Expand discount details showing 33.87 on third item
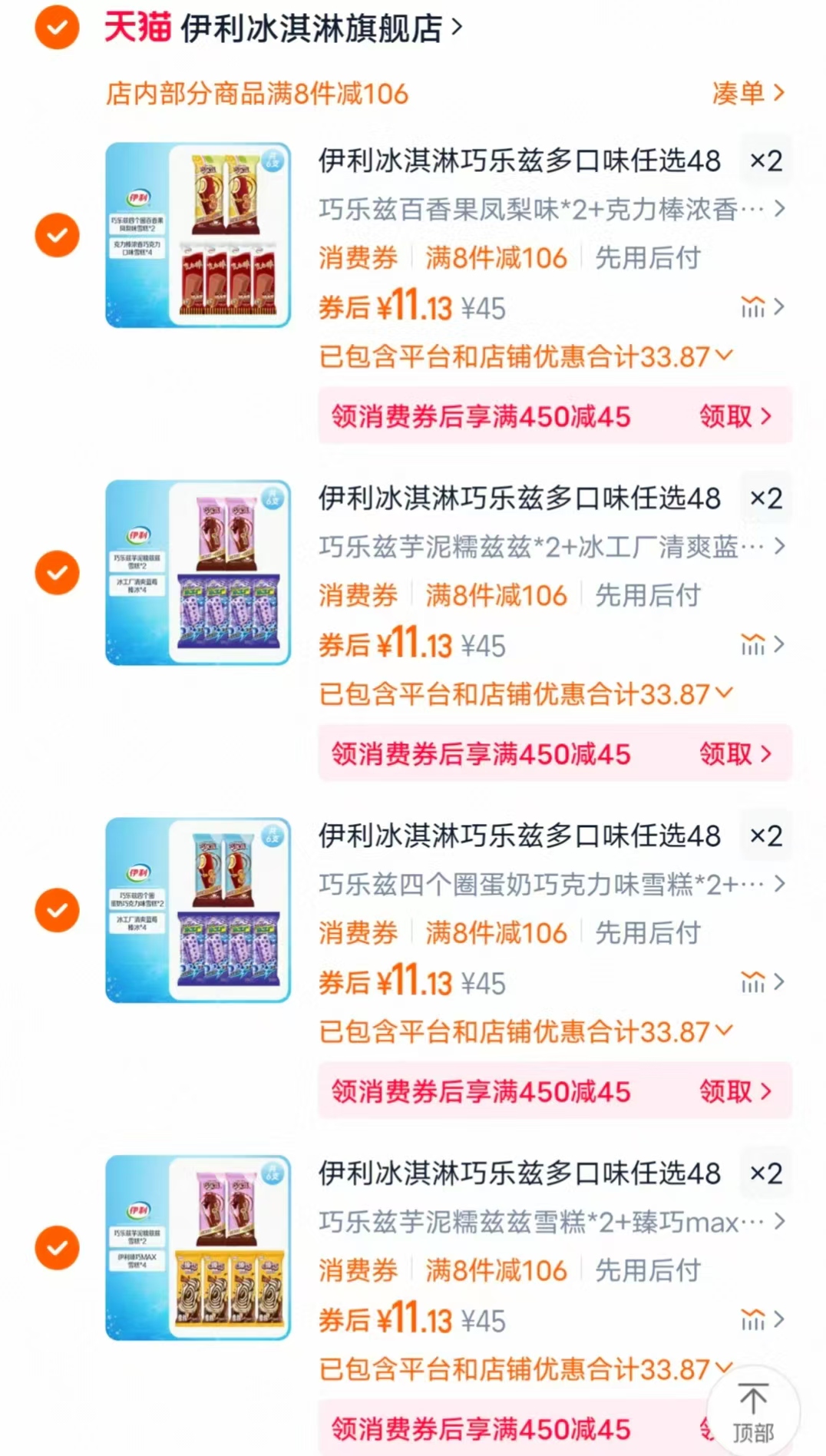The width and height of the screenshot is (826, 1456). tap(722, 1031)
